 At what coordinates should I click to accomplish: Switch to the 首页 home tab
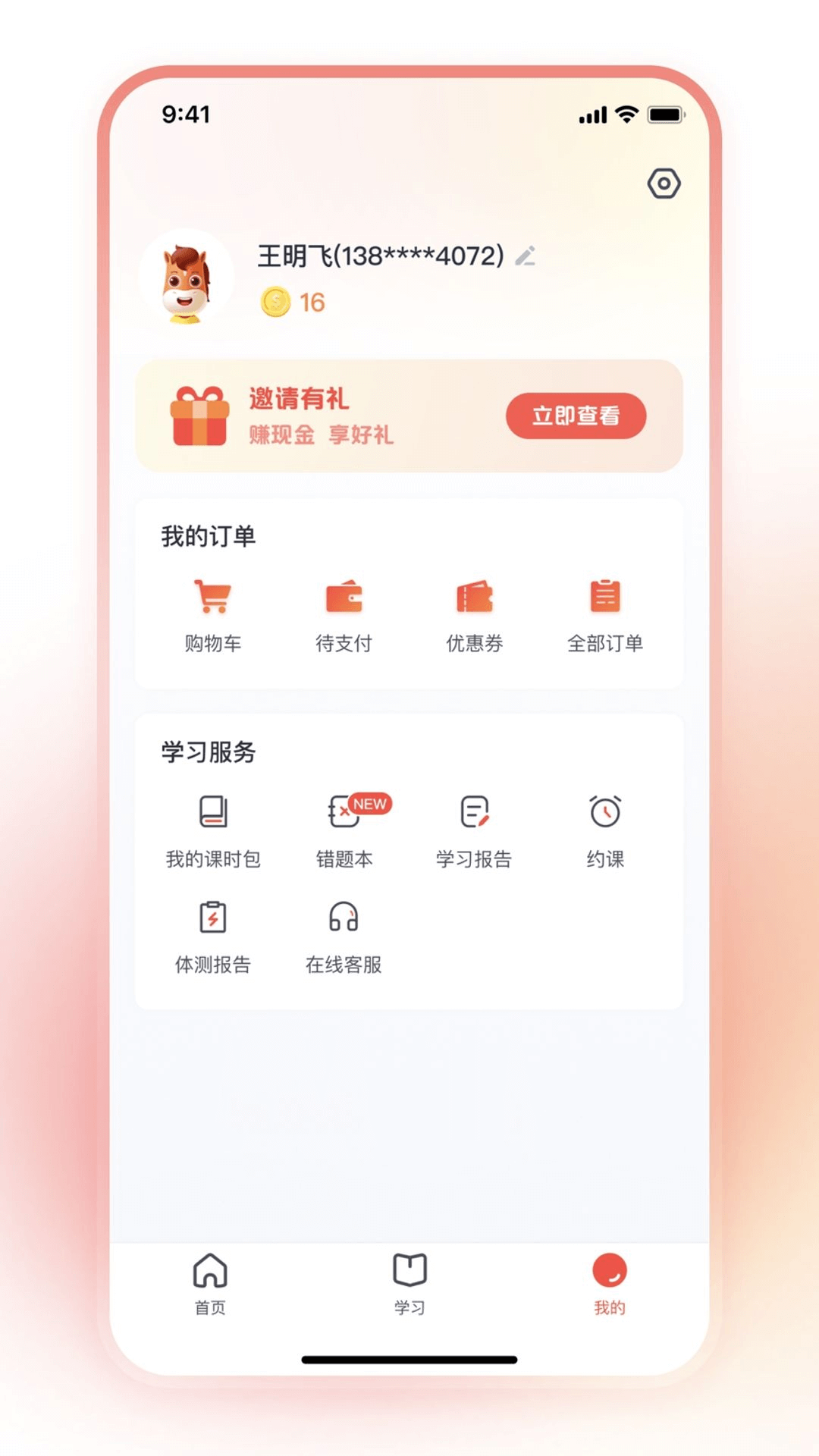coord(210,1283)
